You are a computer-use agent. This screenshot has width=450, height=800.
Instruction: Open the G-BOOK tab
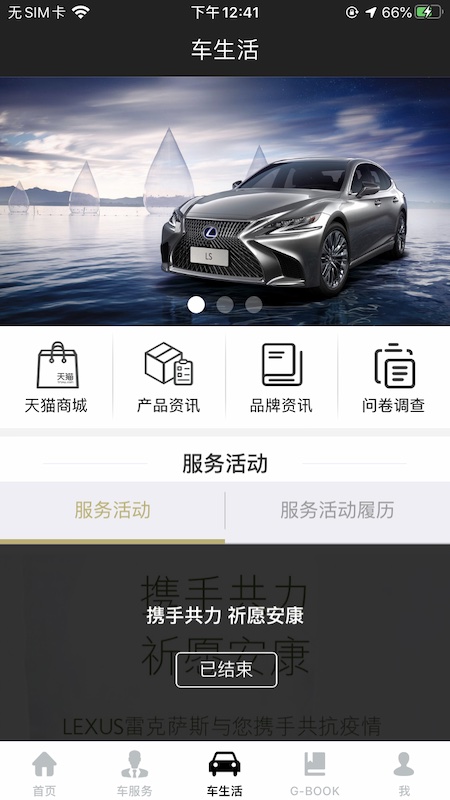point(315,772)
